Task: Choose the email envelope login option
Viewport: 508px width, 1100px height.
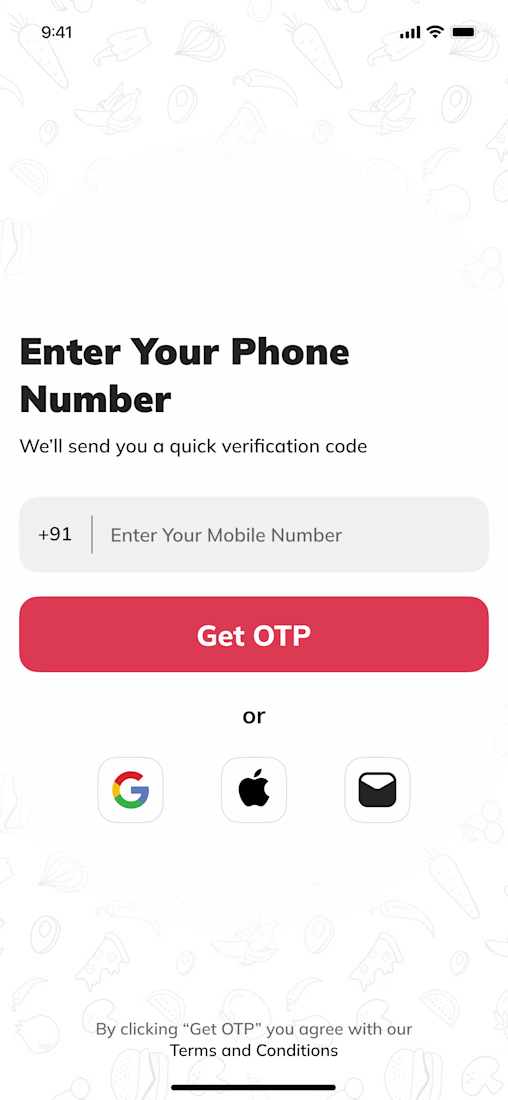Action: pyautogui.click(x=377, y=789)
